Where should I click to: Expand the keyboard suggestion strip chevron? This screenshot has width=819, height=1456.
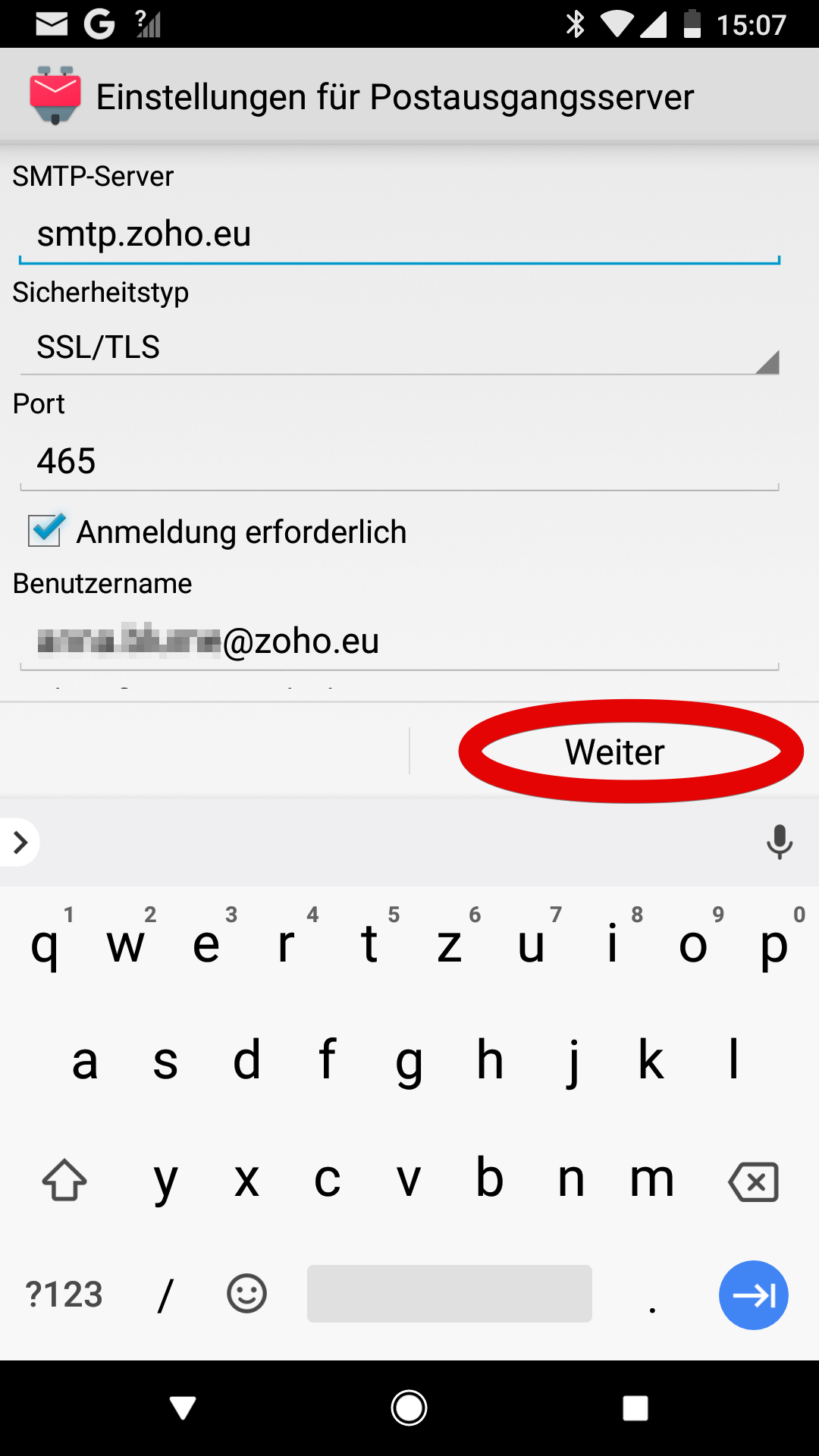point(19,842)
